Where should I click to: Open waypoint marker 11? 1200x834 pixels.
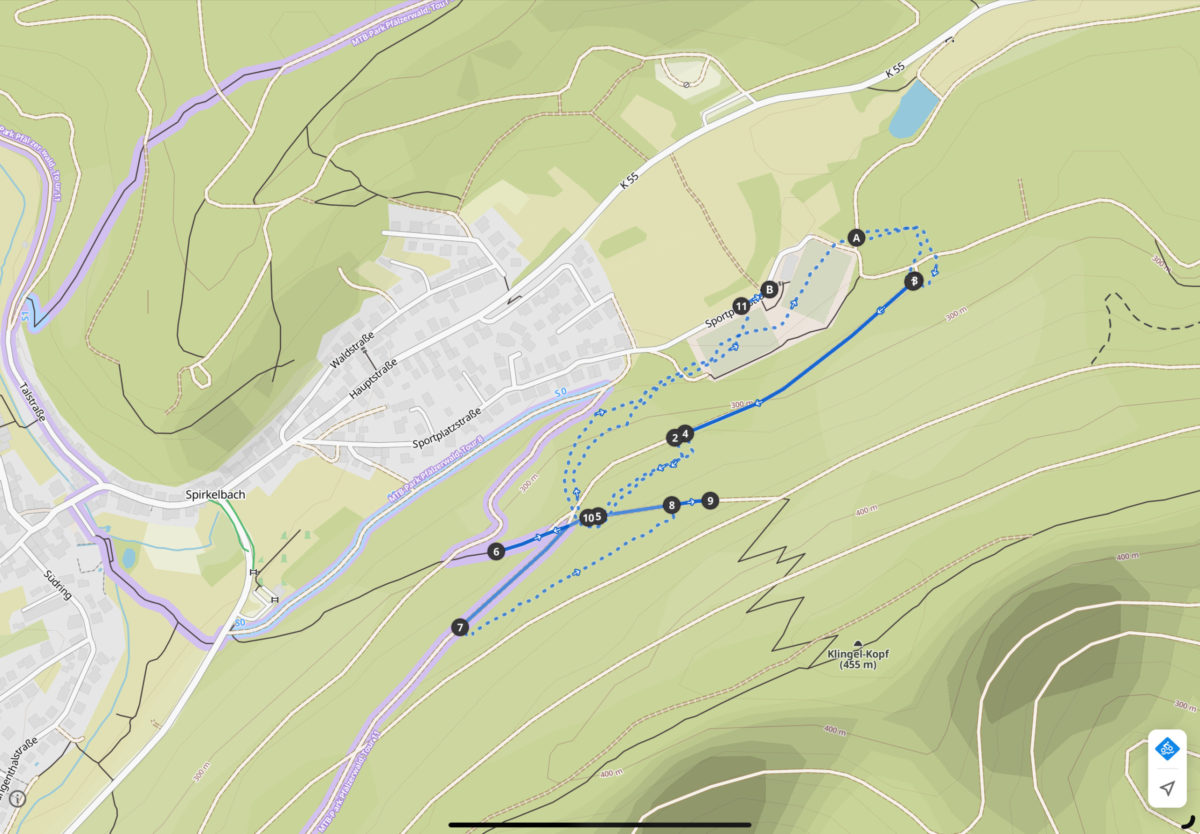point(741,306)
